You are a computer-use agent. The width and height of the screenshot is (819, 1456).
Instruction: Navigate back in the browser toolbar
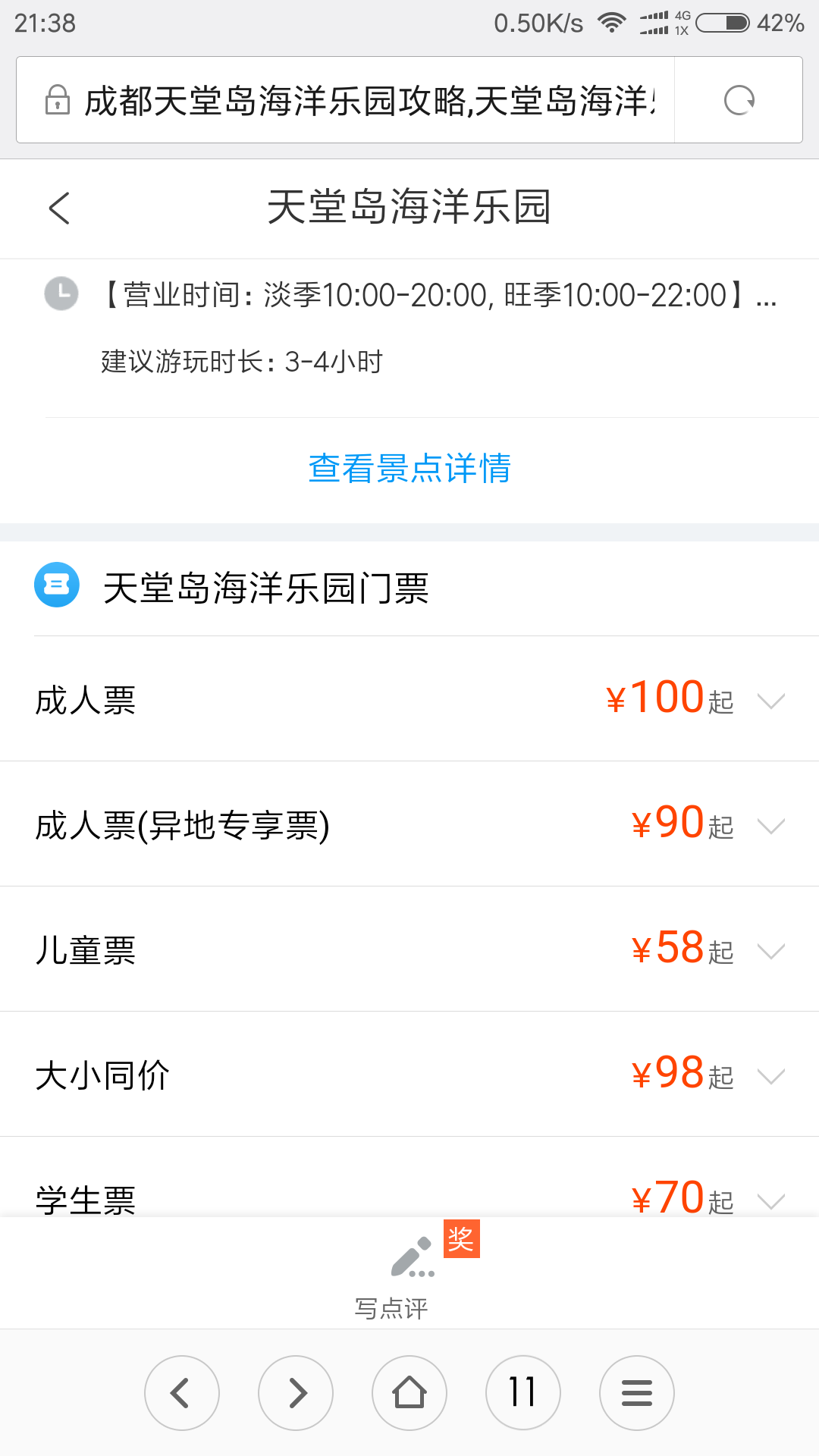point(182,1393)
